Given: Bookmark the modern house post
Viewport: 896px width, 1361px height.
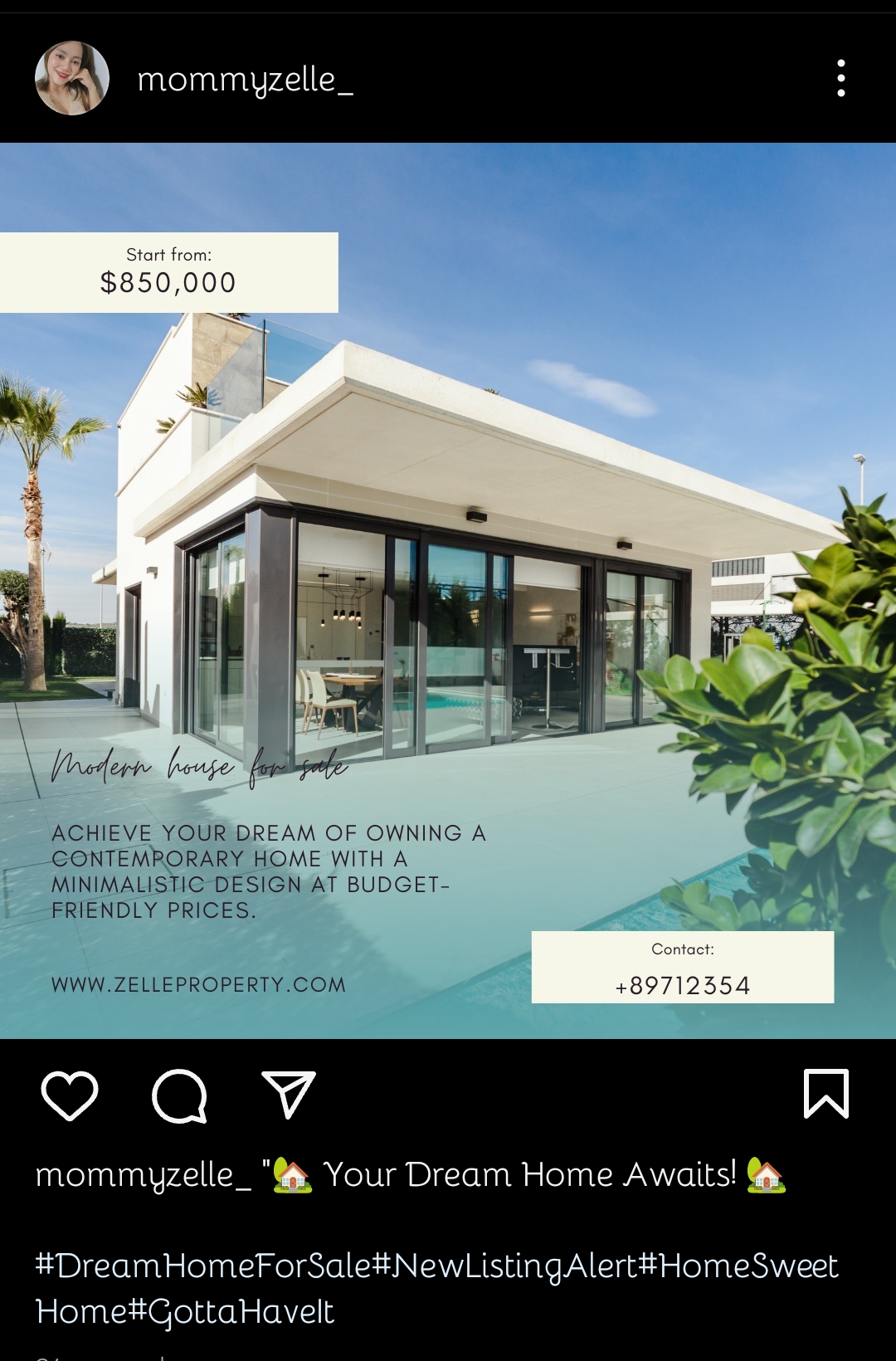Looking at the screenshot, I should pyautogui.click(x=825, y=1094).
